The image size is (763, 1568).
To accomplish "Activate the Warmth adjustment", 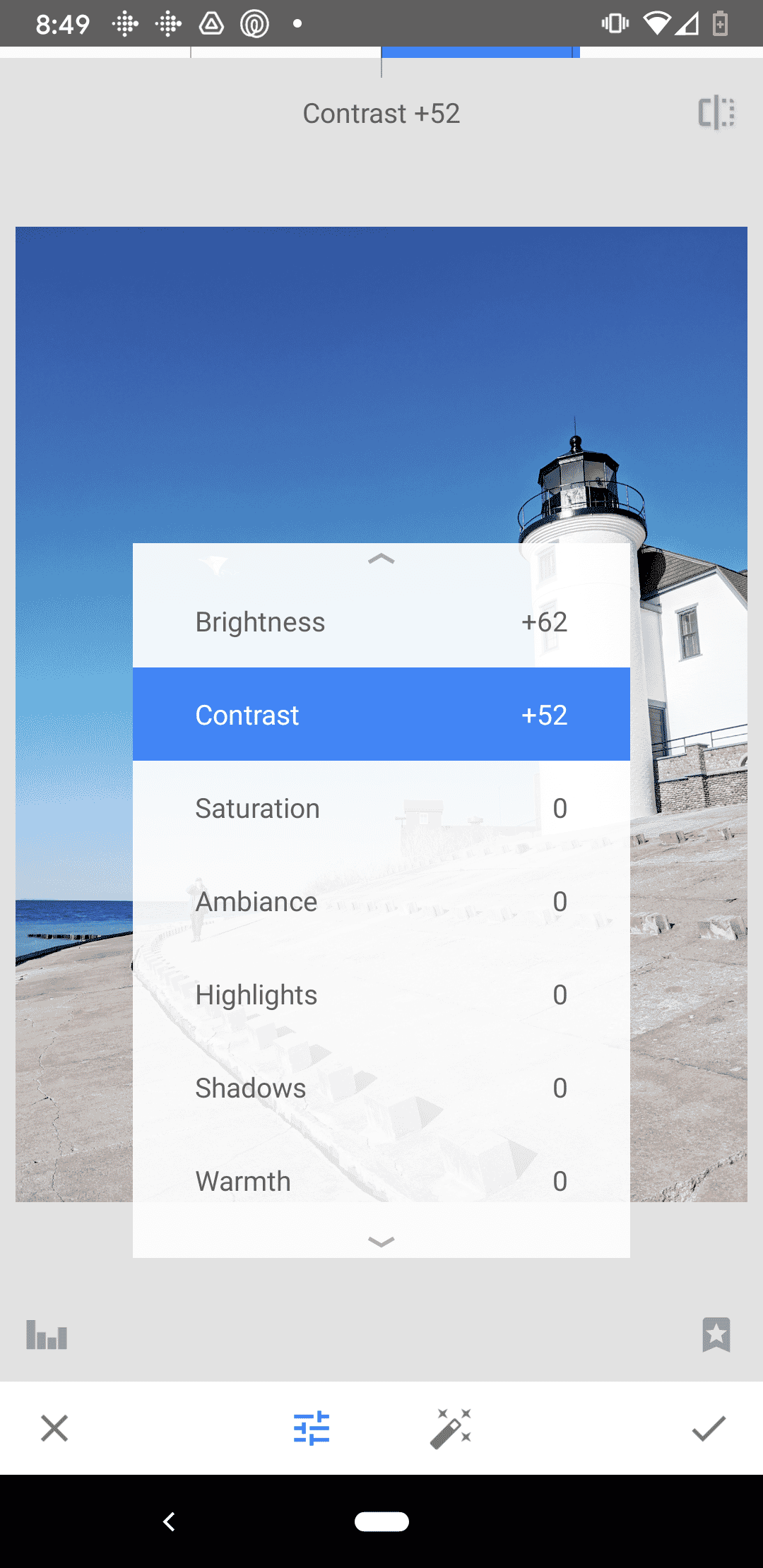I will pos(381,1180).
